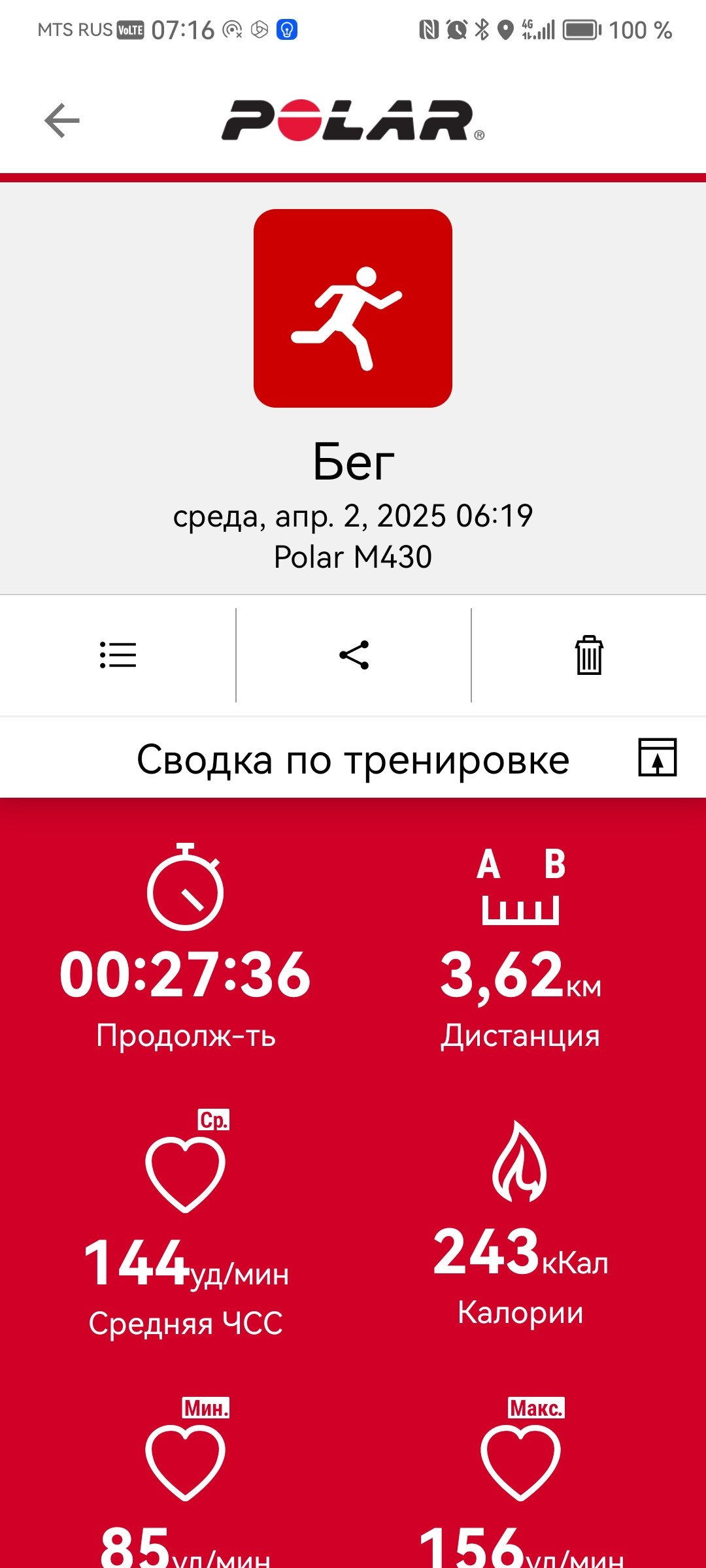
Task: Open the training details list icon
Action: point(118,655)
